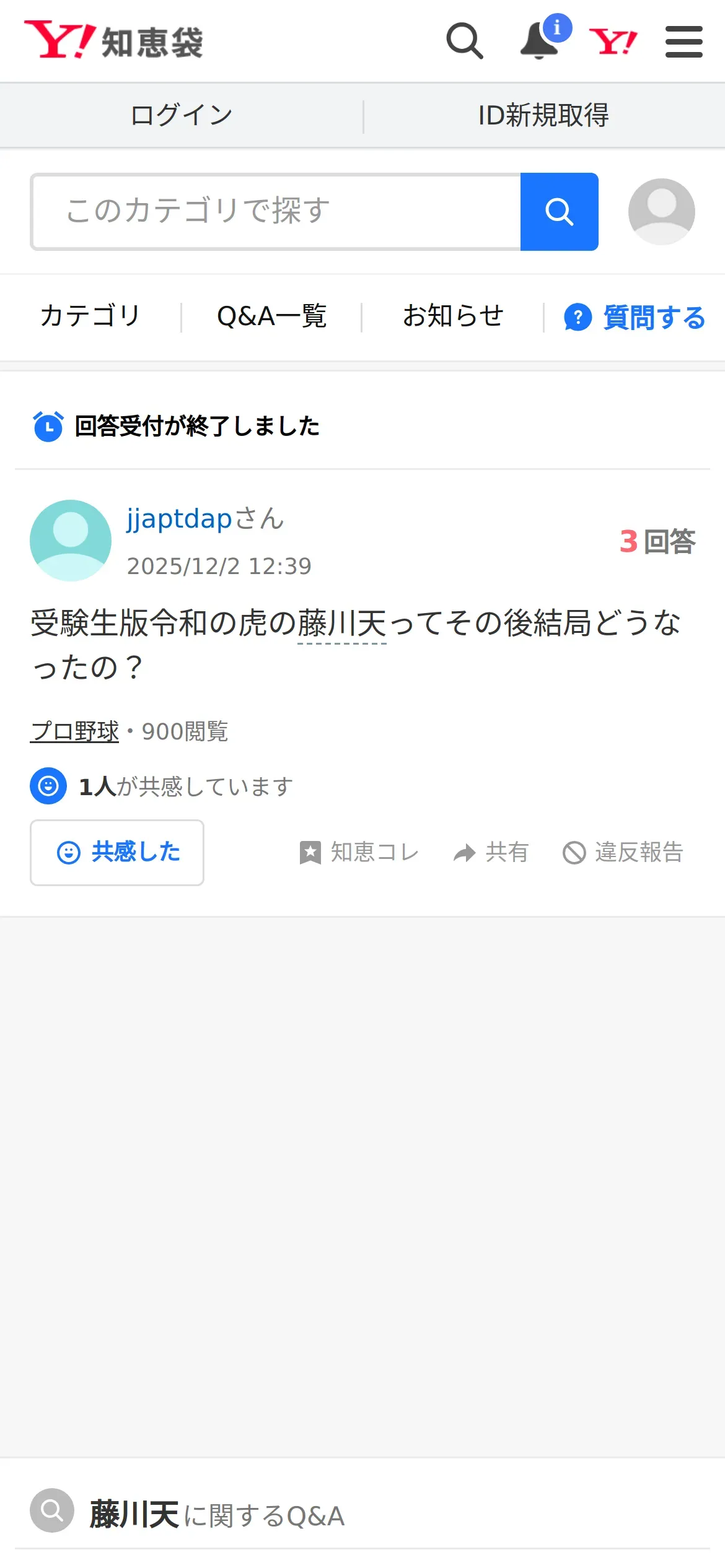Open the notifications bell
This screenshot has width=725, height=1568.
click(x=539, y=41)
